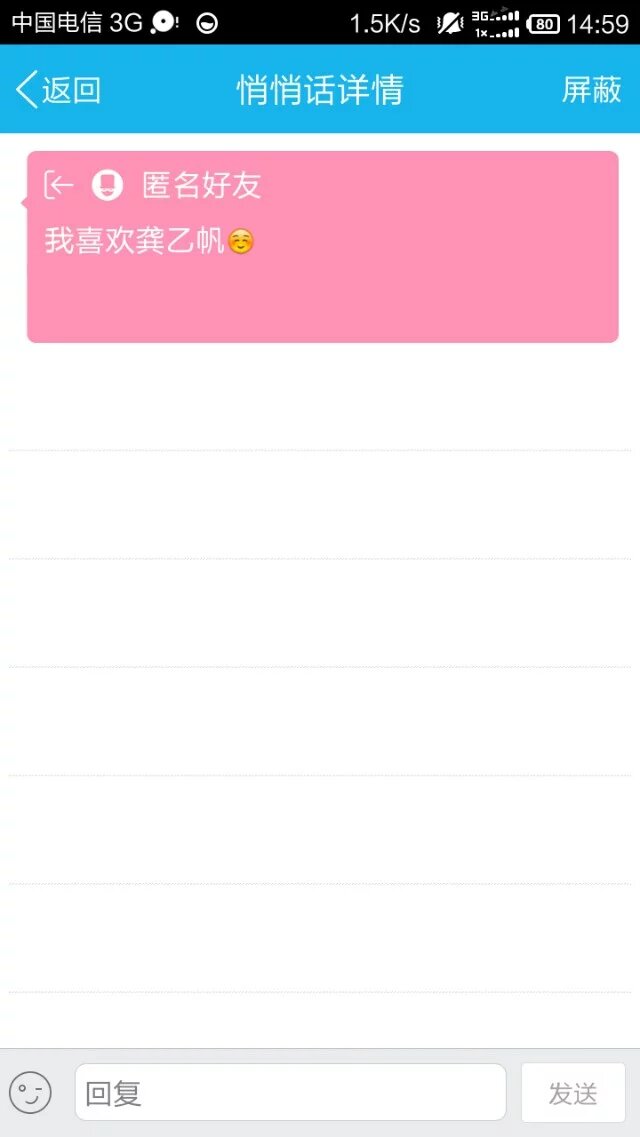Block this whisper with 屏蔽
This screenshot has height=1137, width=640.
pyautogui.click(x=591, y=90)
